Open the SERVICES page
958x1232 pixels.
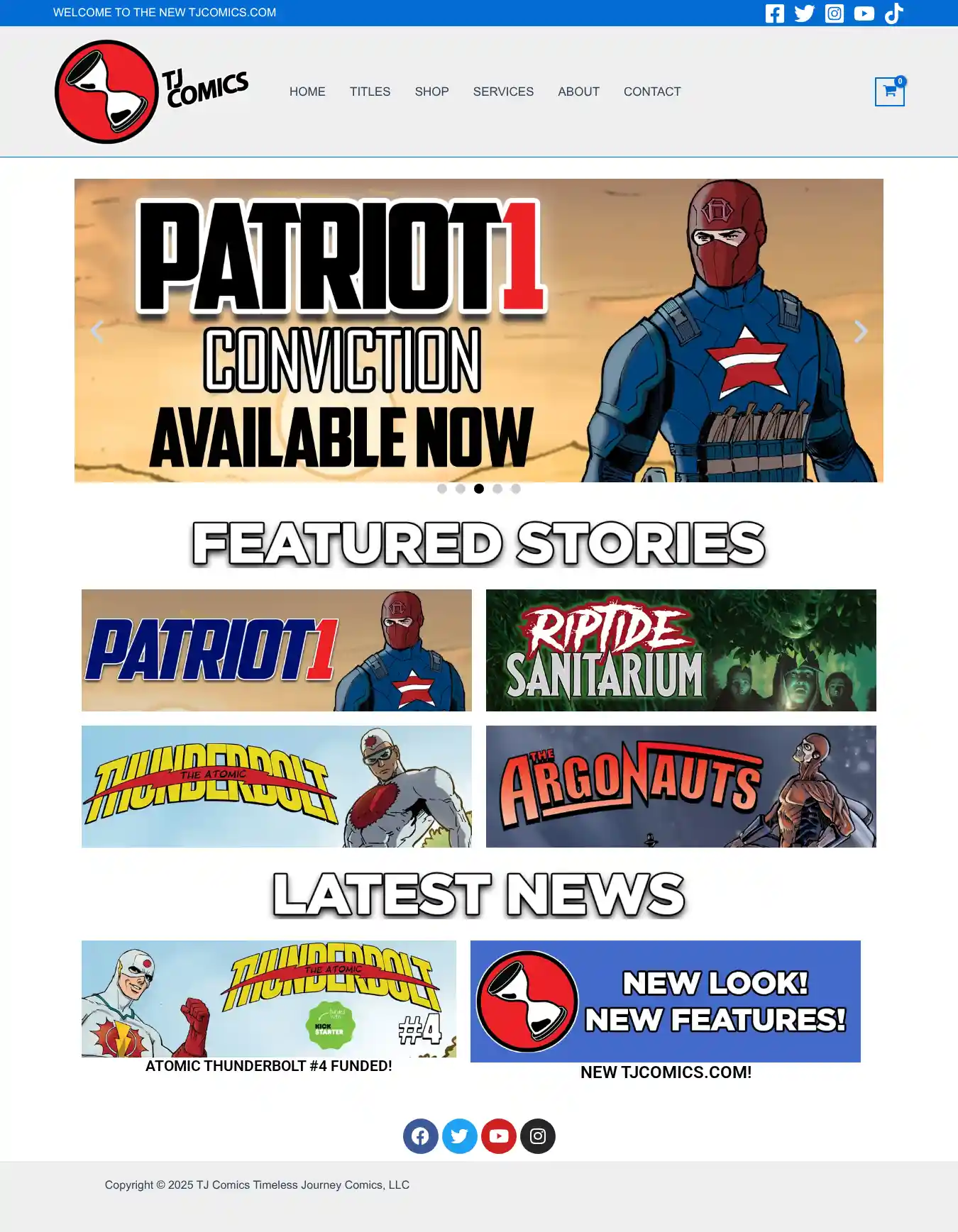coord(503,91)
